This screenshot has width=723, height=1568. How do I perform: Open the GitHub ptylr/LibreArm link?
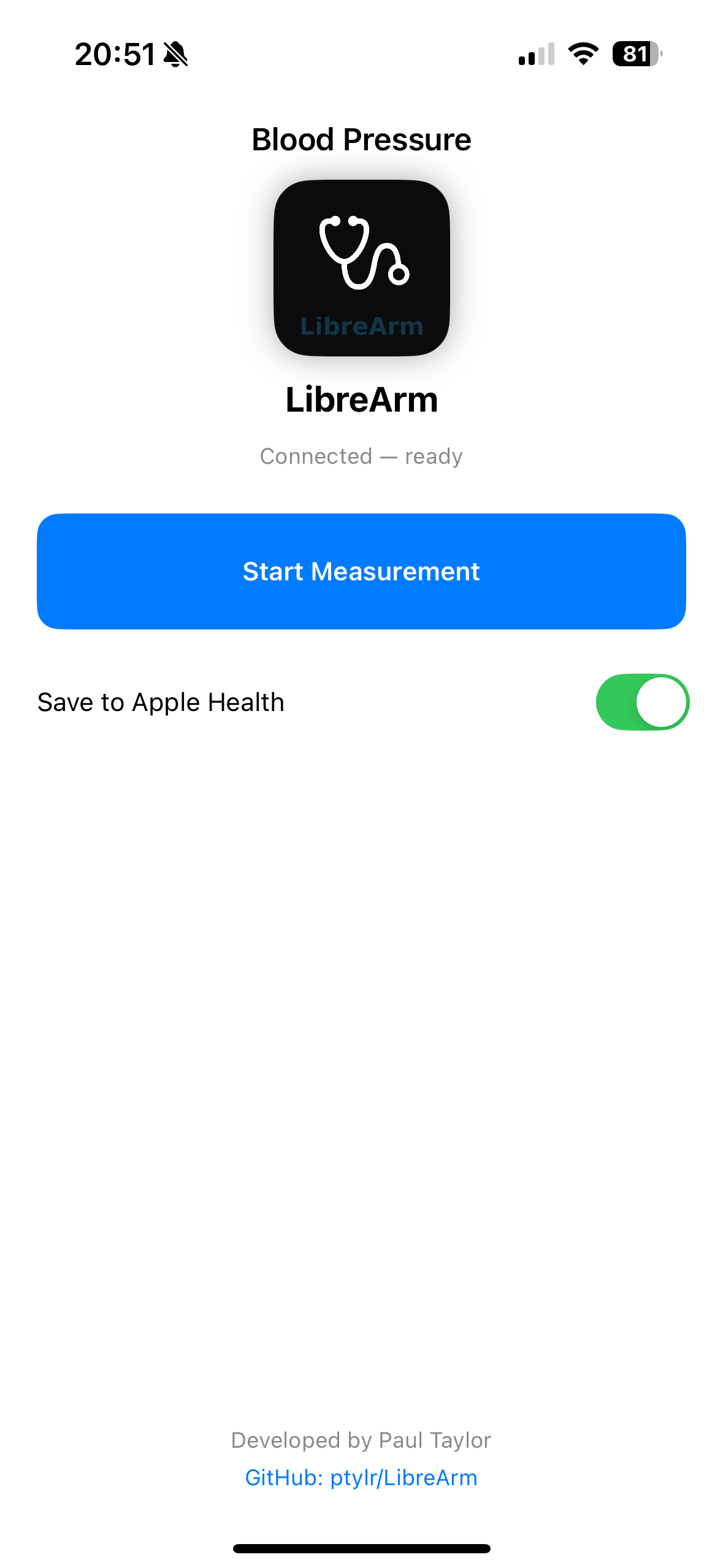[361, 1478]
